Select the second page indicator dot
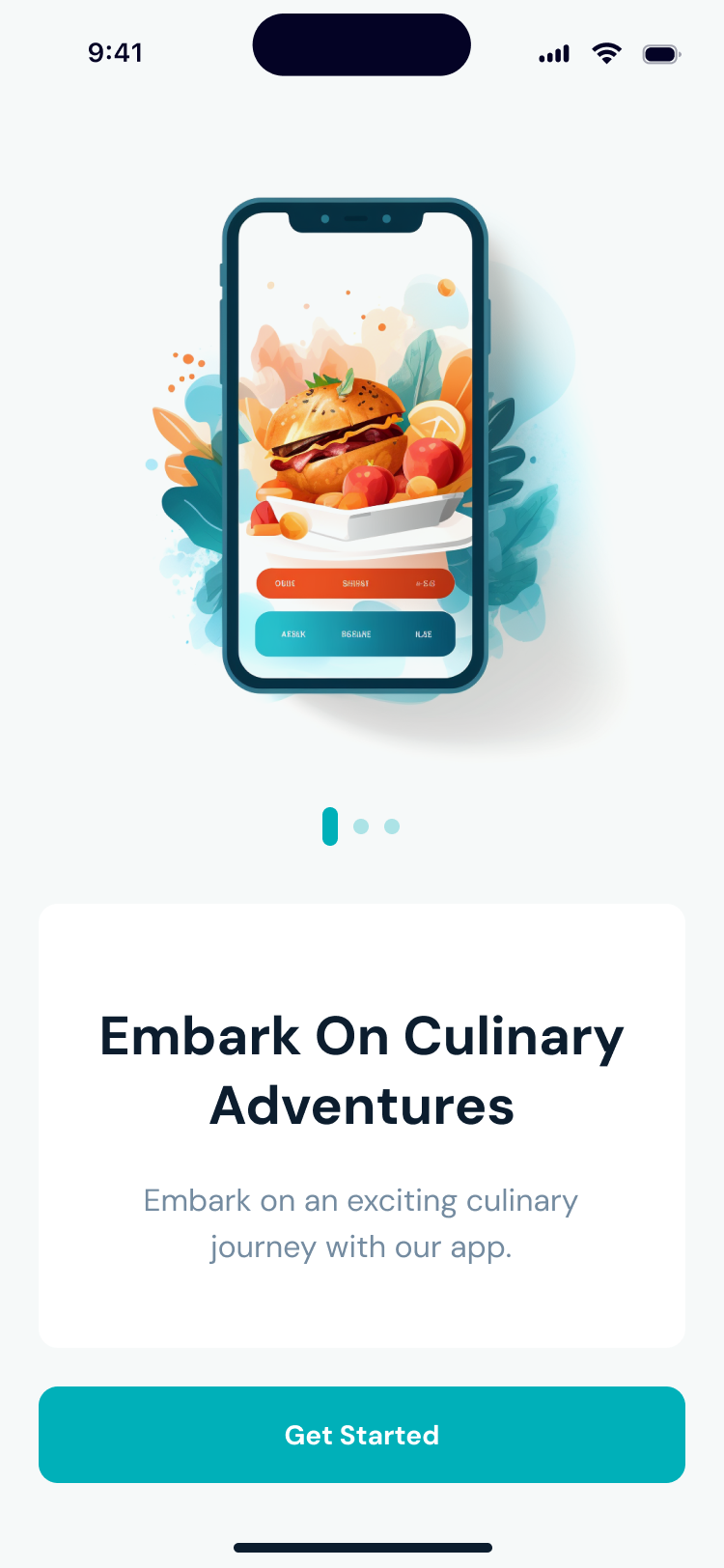Image resolution: width=724 pixels, height=1568 pixels. [361, 826]
